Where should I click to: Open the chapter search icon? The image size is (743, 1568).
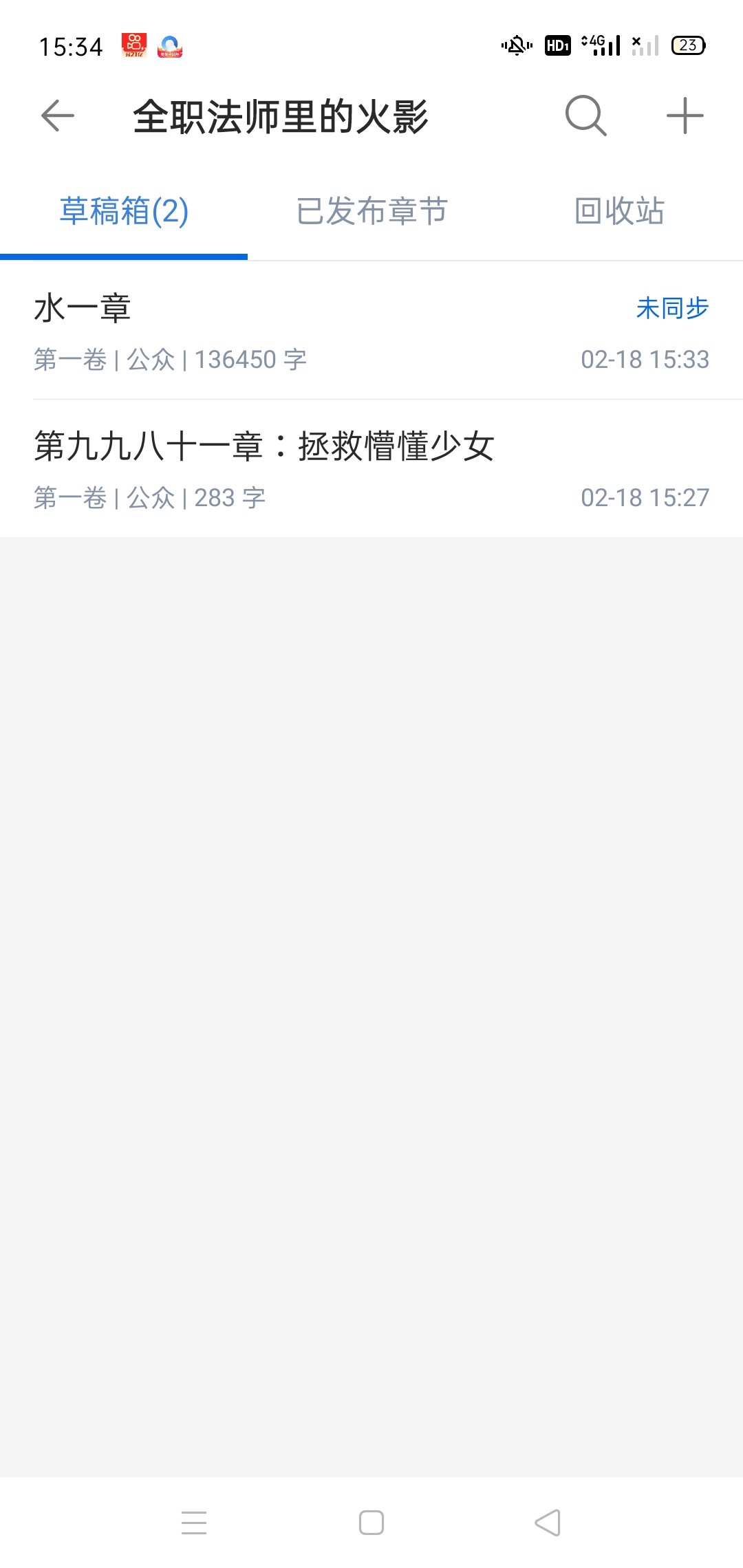[x=585, y=116]
